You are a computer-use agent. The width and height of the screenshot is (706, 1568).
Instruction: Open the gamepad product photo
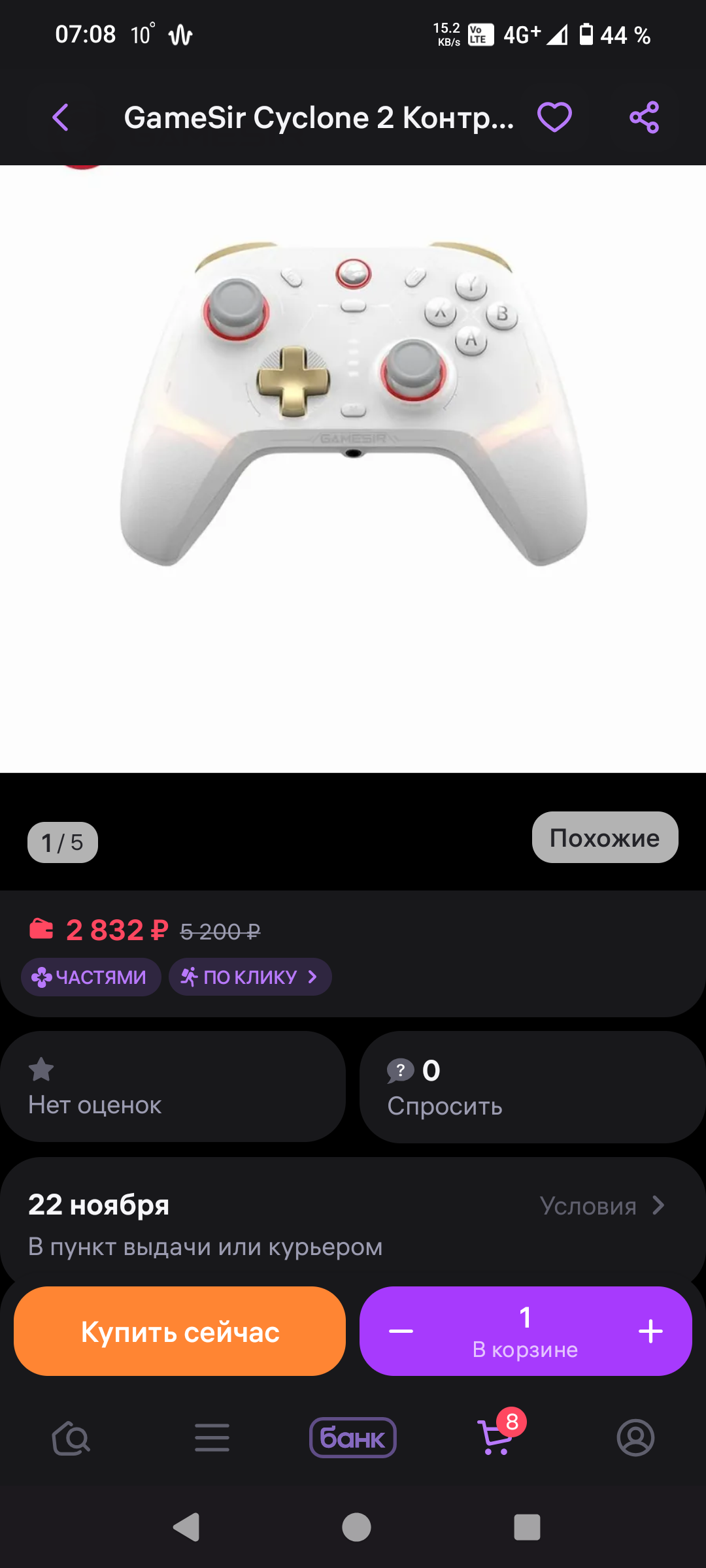click(353, 405)
